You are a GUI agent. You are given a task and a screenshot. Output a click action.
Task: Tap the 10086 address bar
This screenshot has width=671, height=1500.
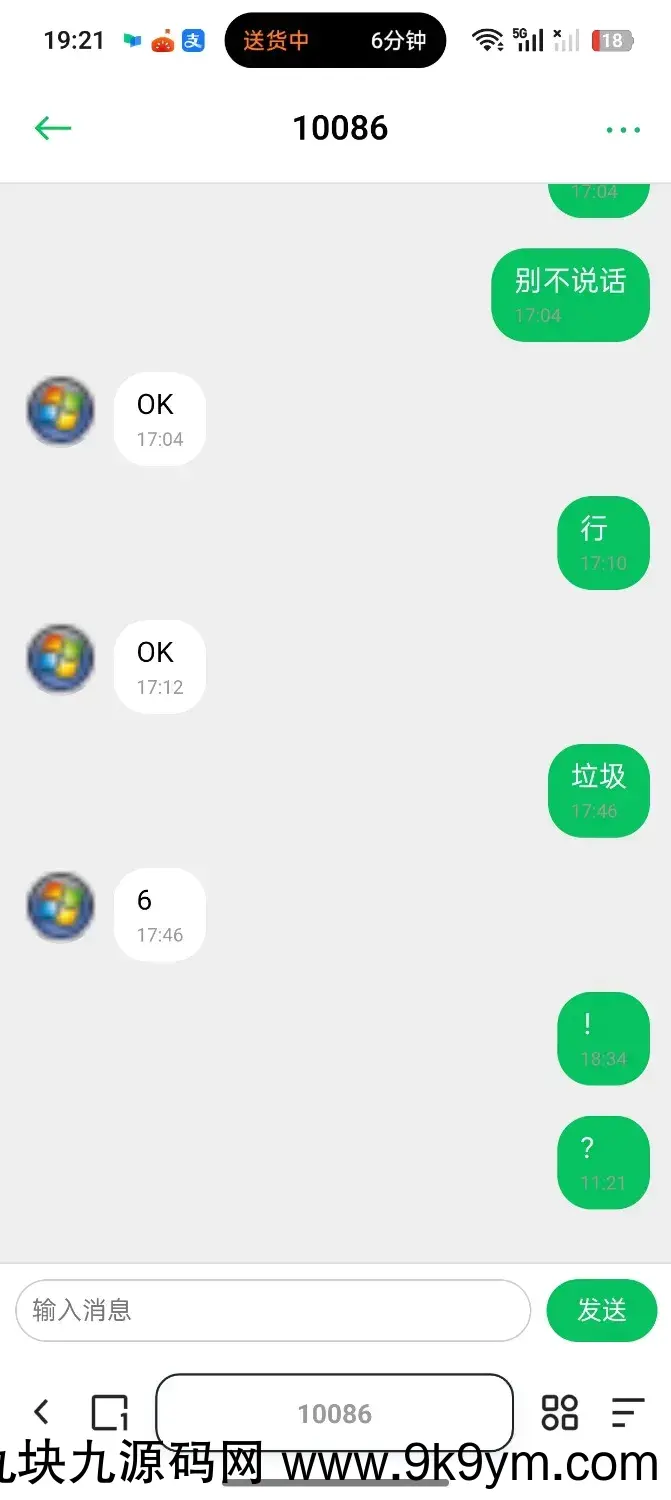coord(334,1413)
